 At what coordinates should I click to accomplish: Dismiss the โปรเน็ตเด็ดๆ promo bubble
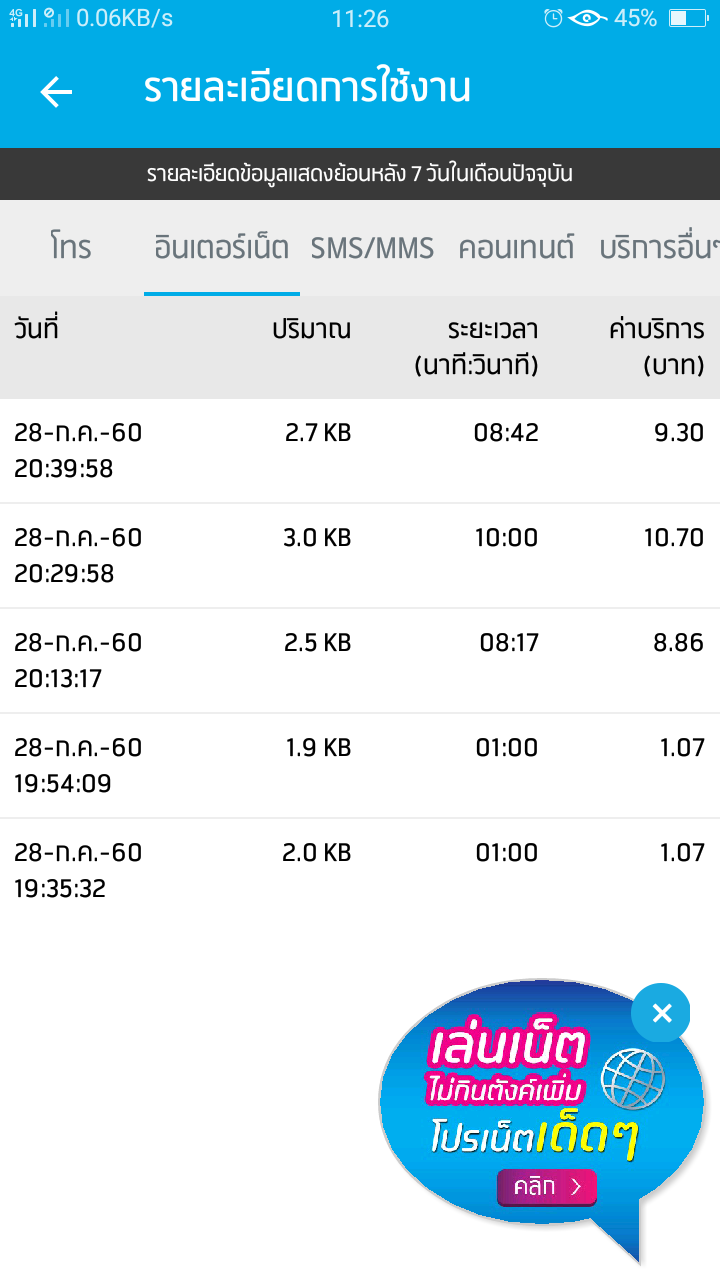click(x=661, y=1013)
